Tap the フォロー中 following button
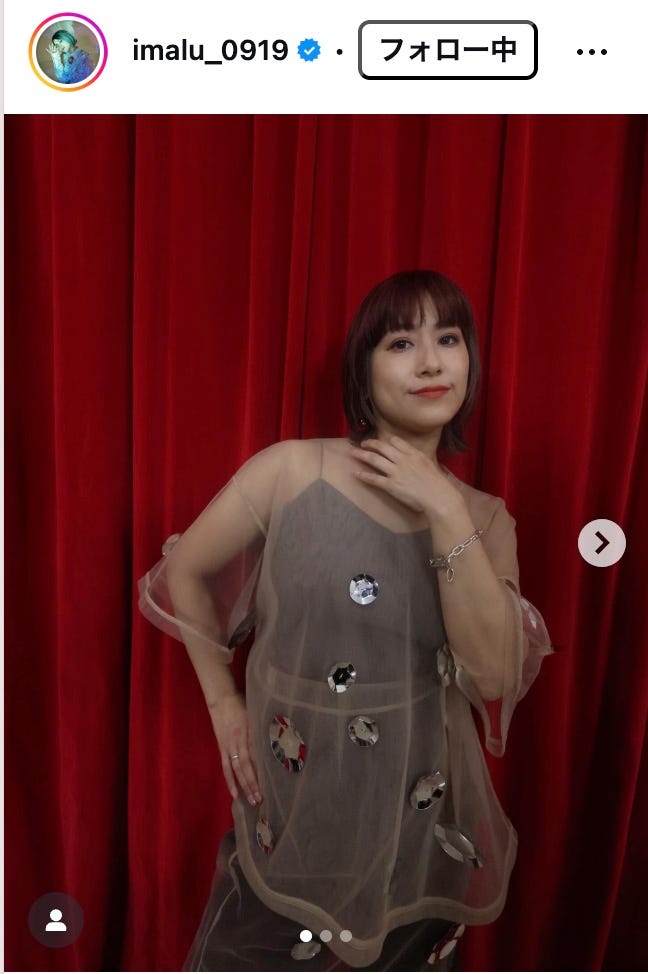 (x=447, y=51)
